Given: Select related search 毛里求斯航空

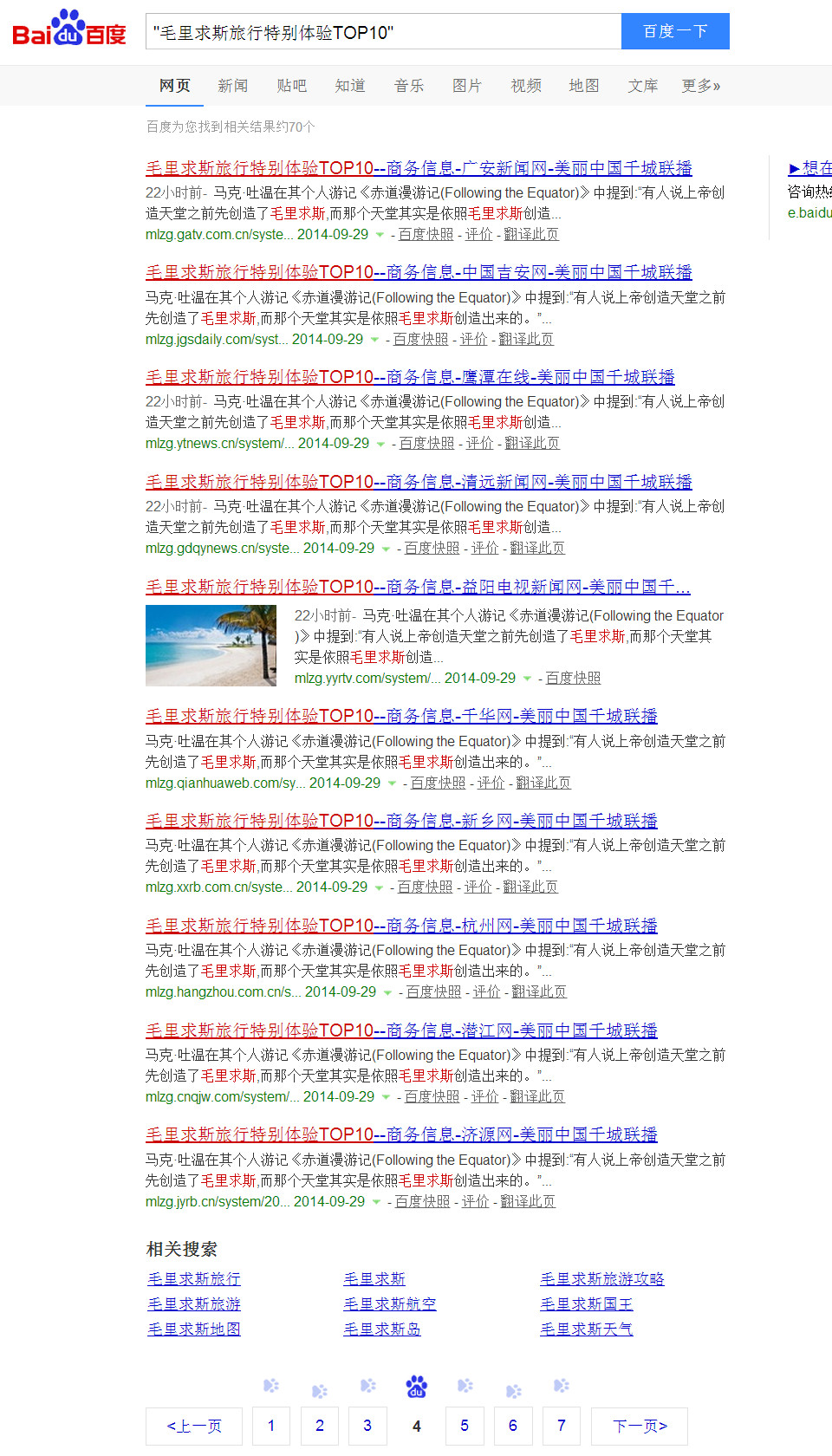Looking at the screenshot, I should point(389,1304).
